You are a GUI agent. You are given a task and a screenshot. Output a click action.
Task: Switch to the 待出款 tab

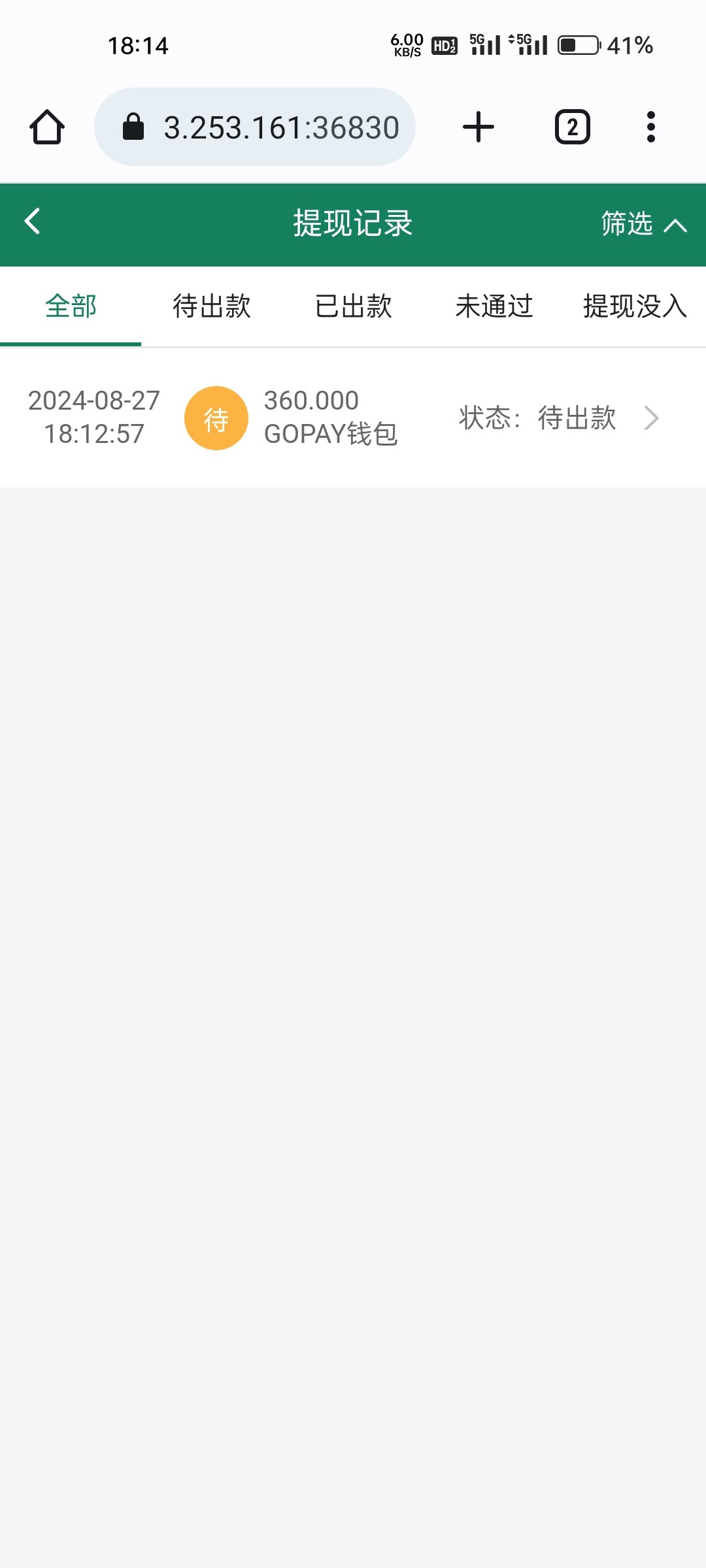coord(212,306)
